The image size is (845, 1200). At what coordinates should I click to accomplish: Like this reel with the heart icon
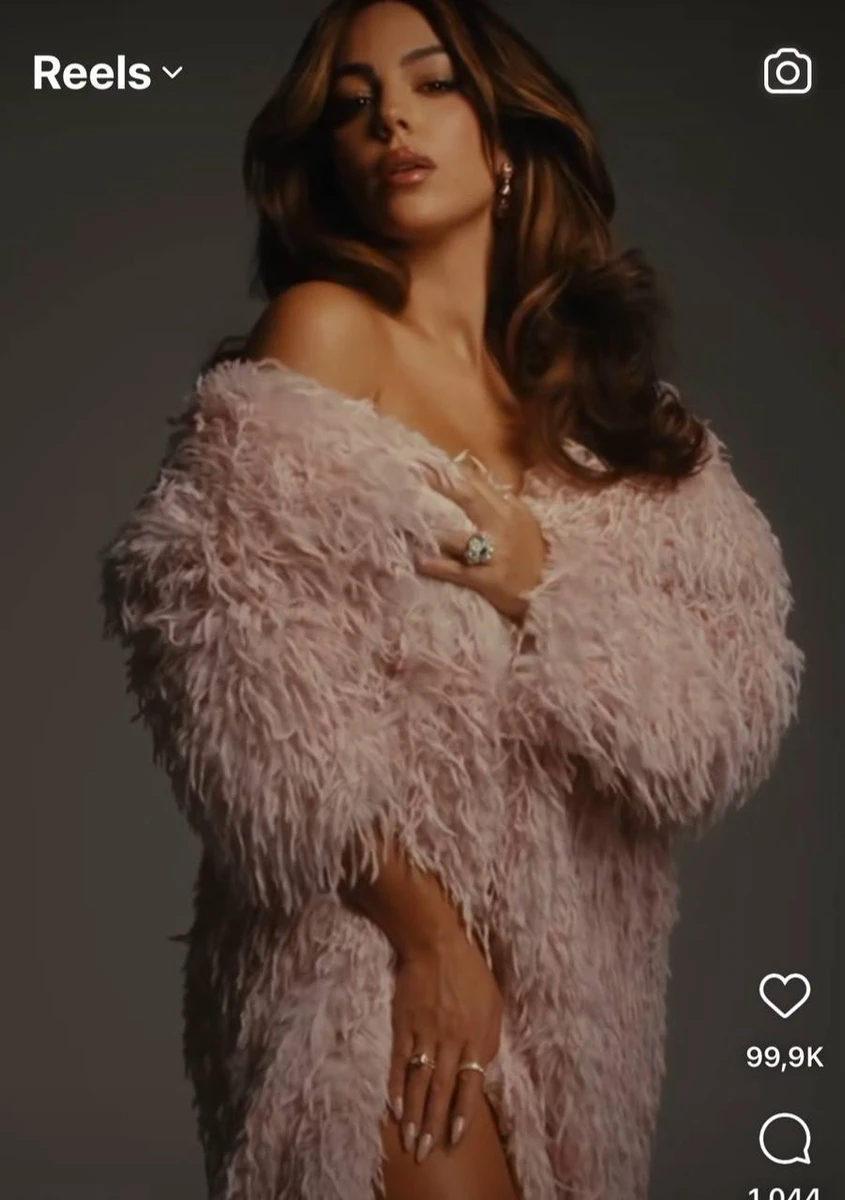(784, 996)
